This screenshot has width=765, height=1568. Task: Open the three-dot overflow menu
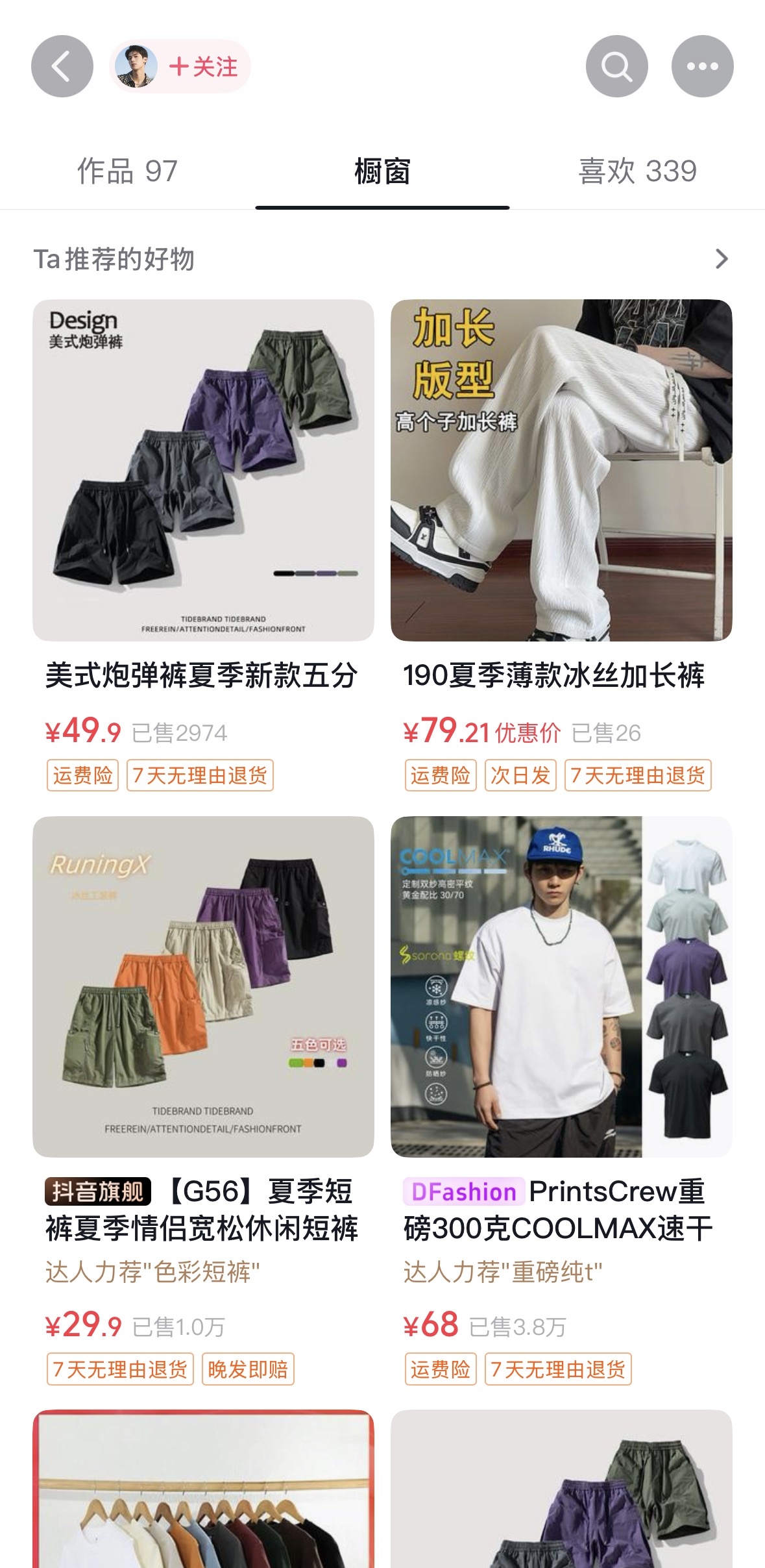[702, 66]
